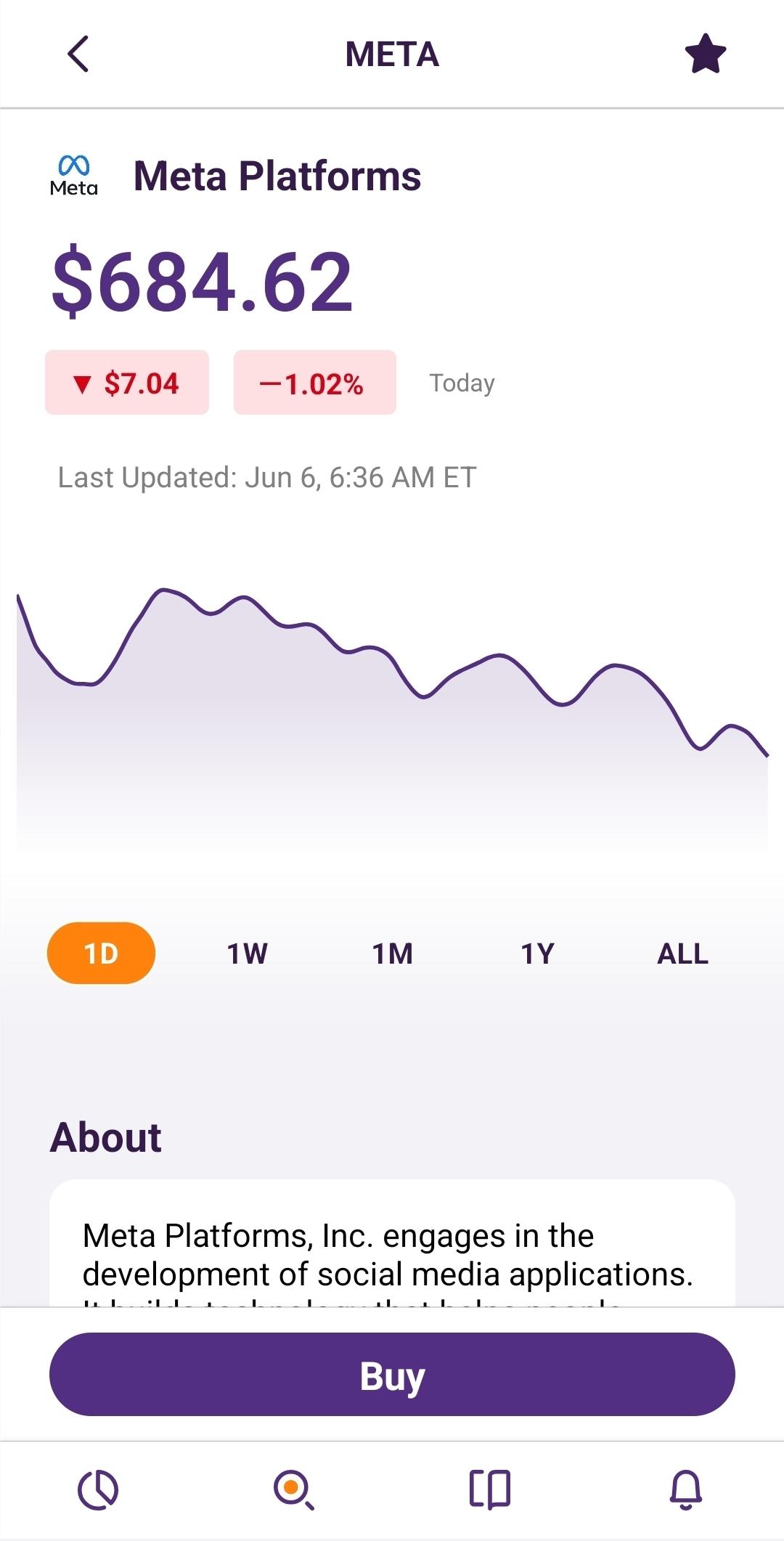This screenshot has width=784, height=1541.
Task: View the ALL time price chart
Action: point(682,953)
